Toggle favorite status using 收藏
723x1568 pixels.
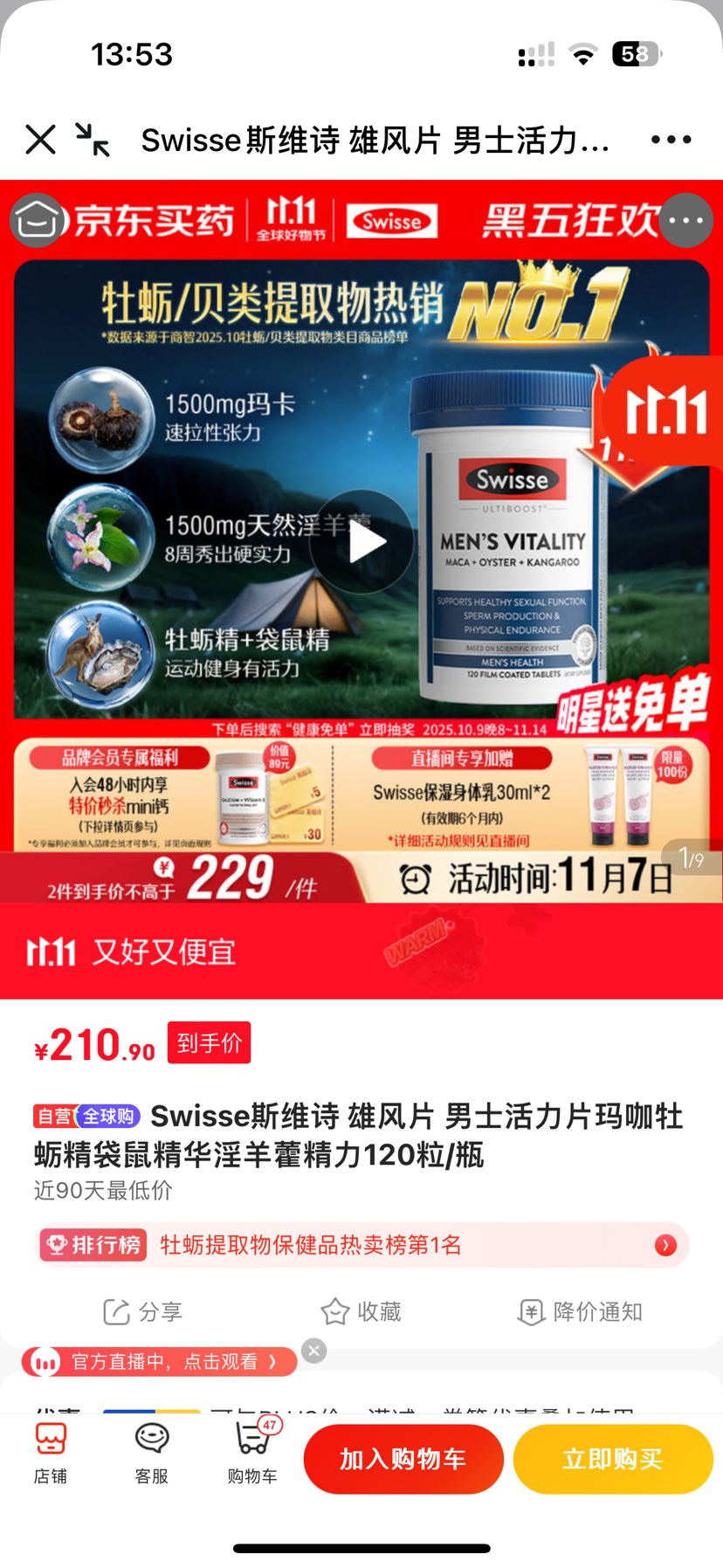tap(363, 1310)
